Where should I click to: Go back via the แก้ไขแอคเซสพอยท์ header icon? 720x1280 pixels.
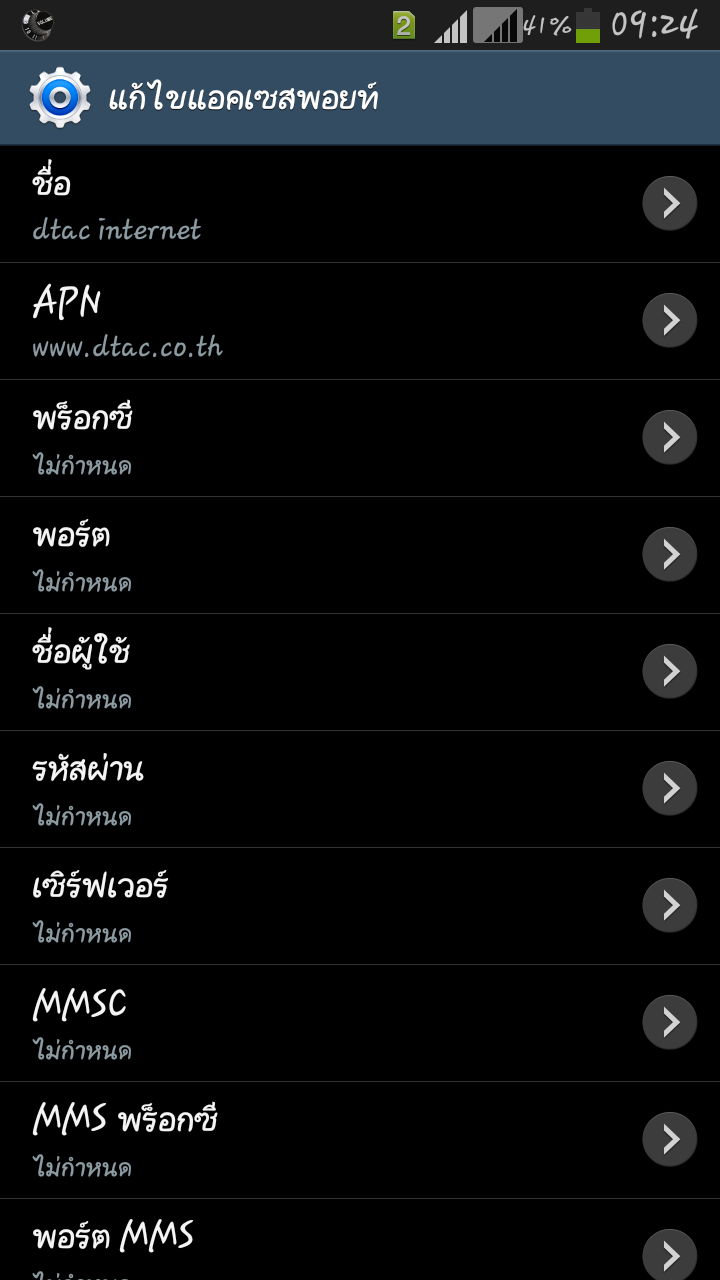(60, 98)
